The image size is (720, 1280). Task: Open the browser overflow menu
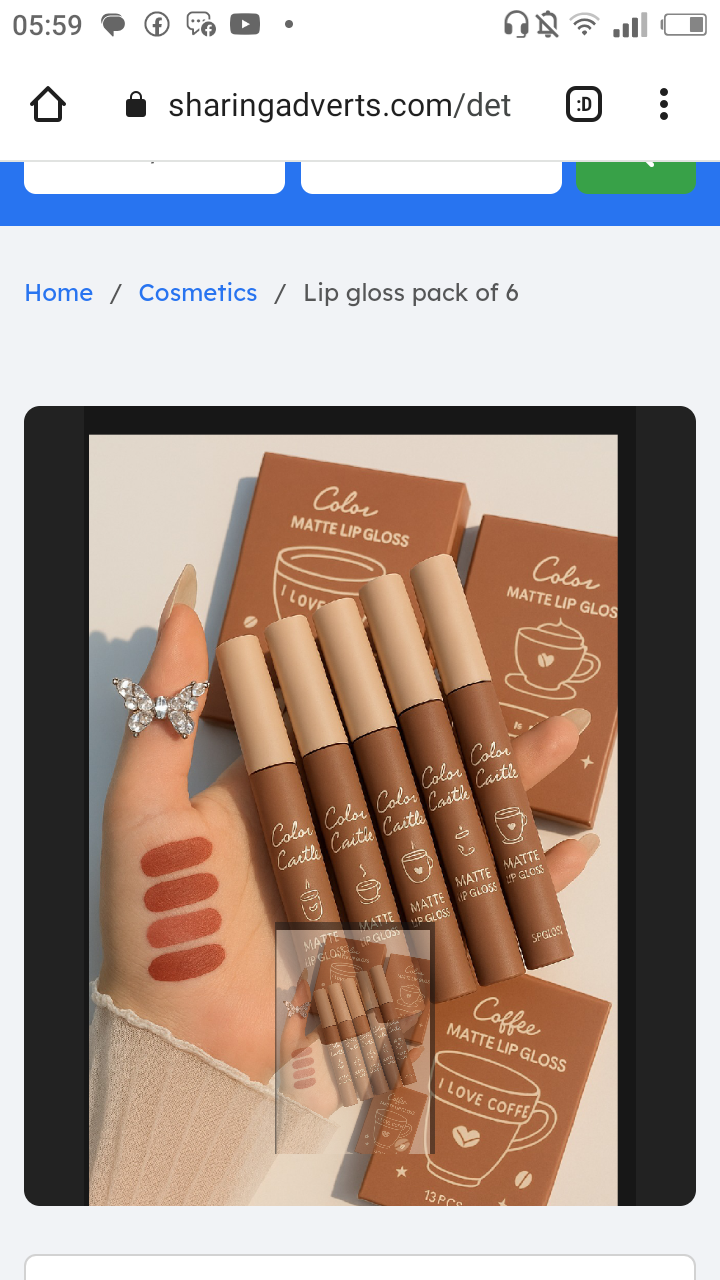(x=664, y=105)
